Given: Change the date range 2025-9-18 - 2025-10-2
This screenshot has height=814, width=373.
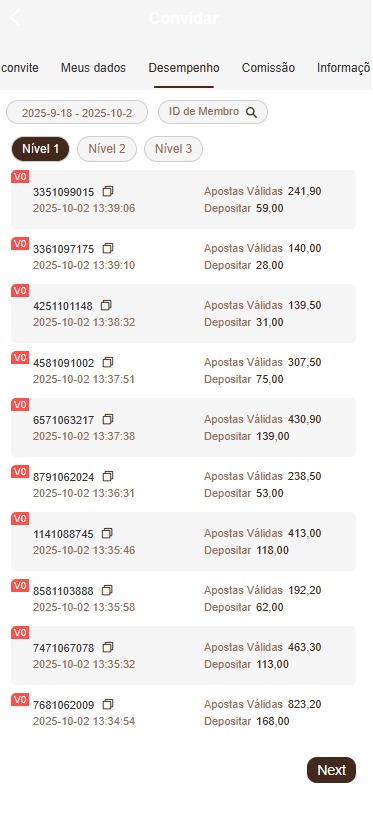Looking at the screenshot, I should click(x=77, y=113).
